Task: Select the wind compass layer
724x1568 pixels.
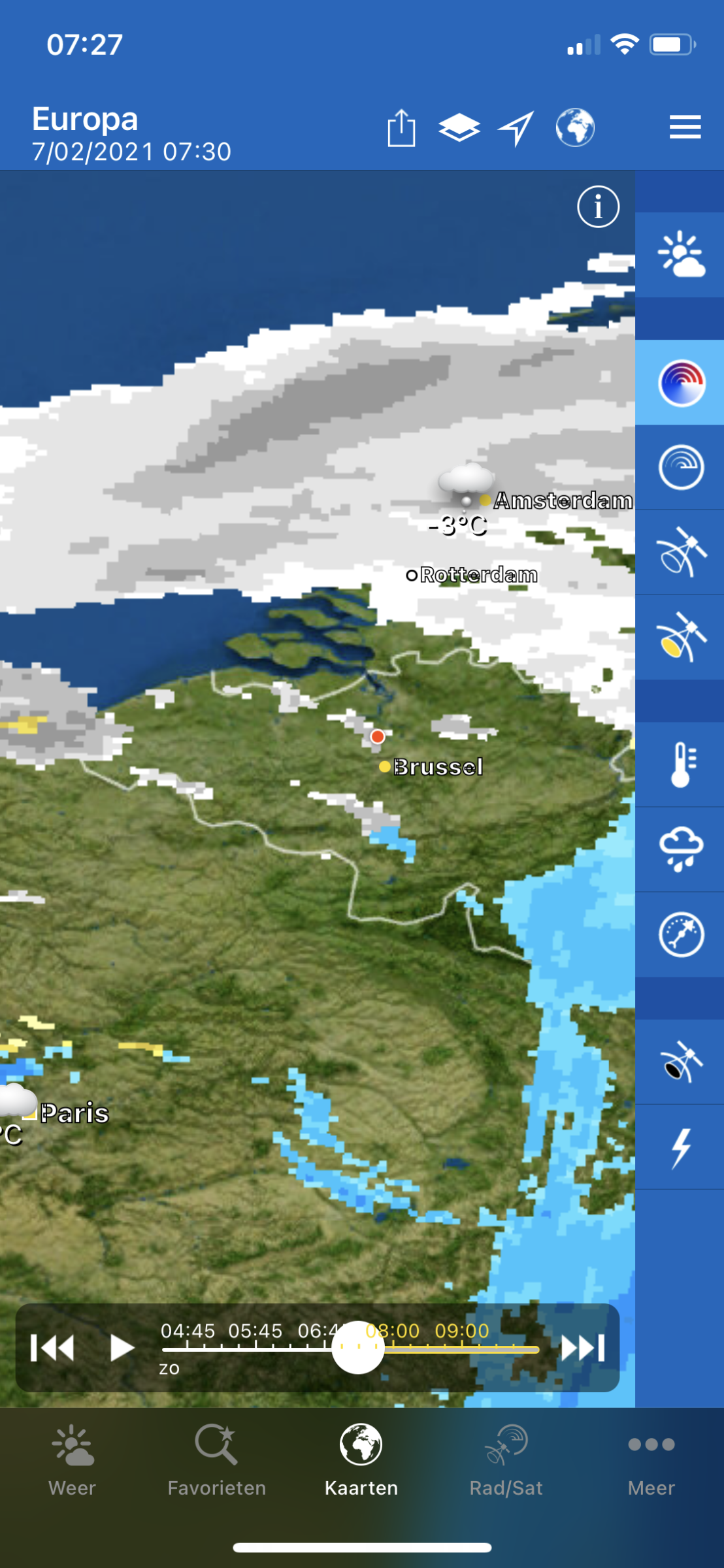Action: [680, 934]
